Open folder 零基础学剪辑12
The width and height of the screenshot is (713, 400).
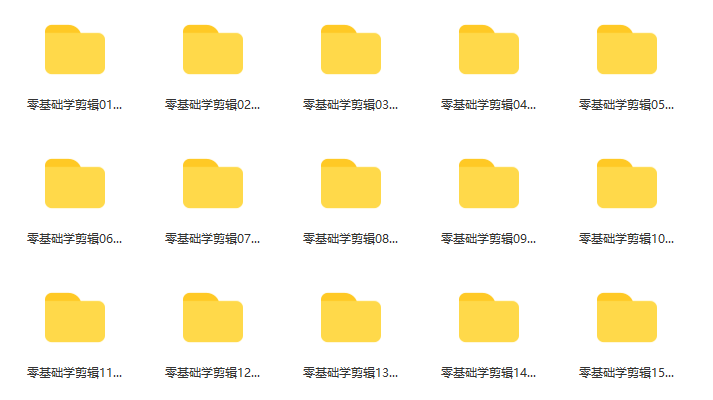click(213, 318)
